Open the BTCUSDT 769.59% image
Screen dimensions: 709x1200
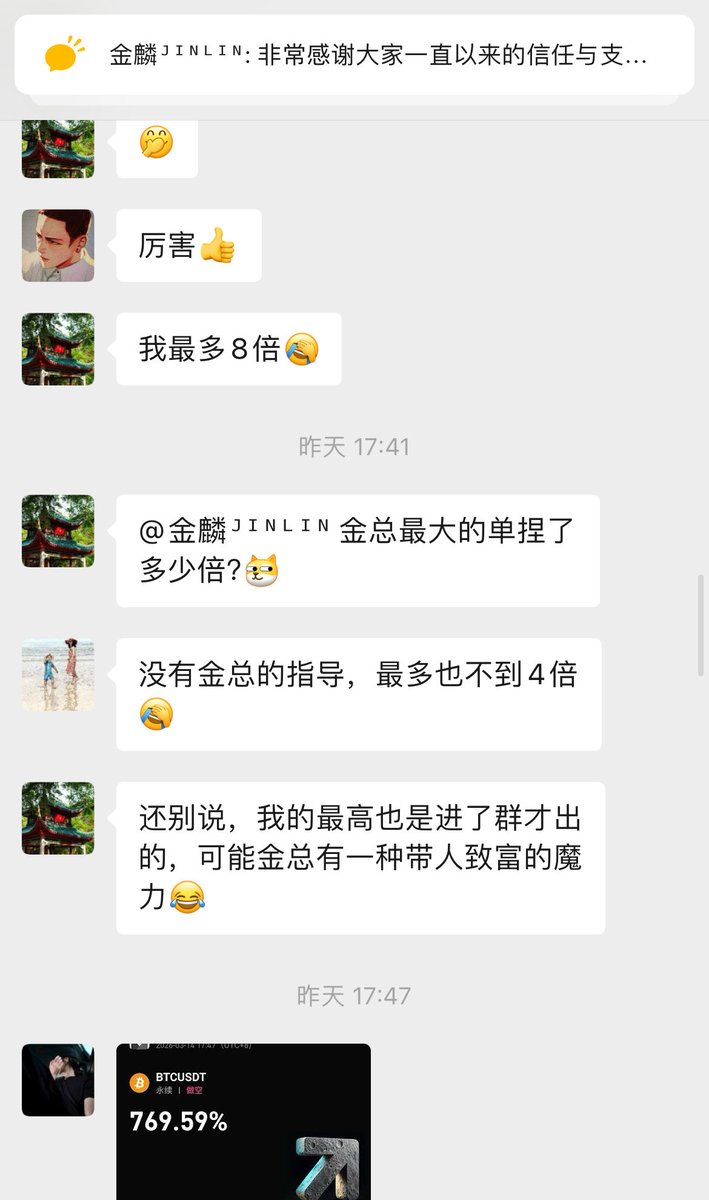pos(243,1120)
